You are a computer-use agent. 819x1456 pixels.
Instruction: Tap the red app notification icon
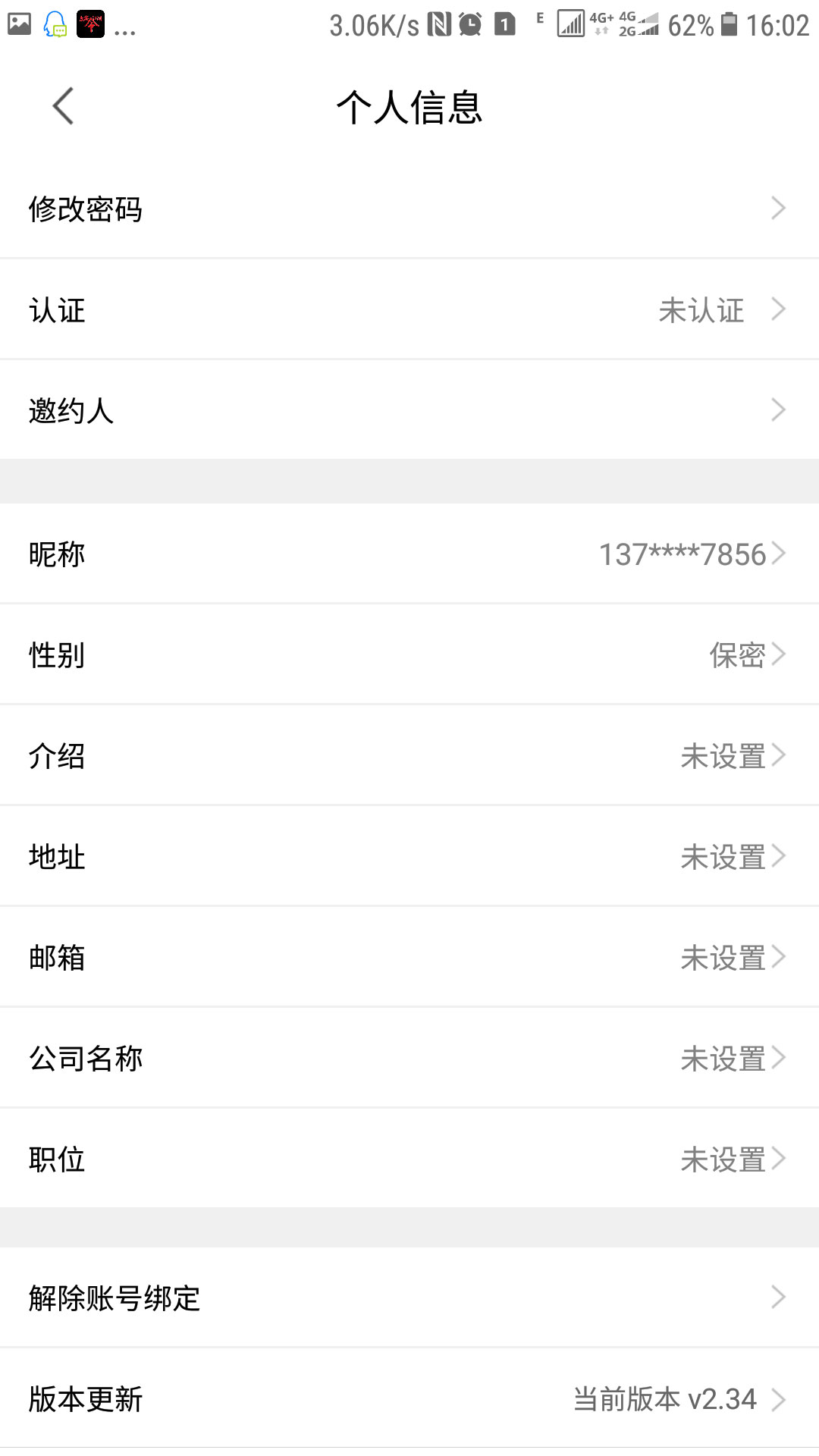(89, 25)
